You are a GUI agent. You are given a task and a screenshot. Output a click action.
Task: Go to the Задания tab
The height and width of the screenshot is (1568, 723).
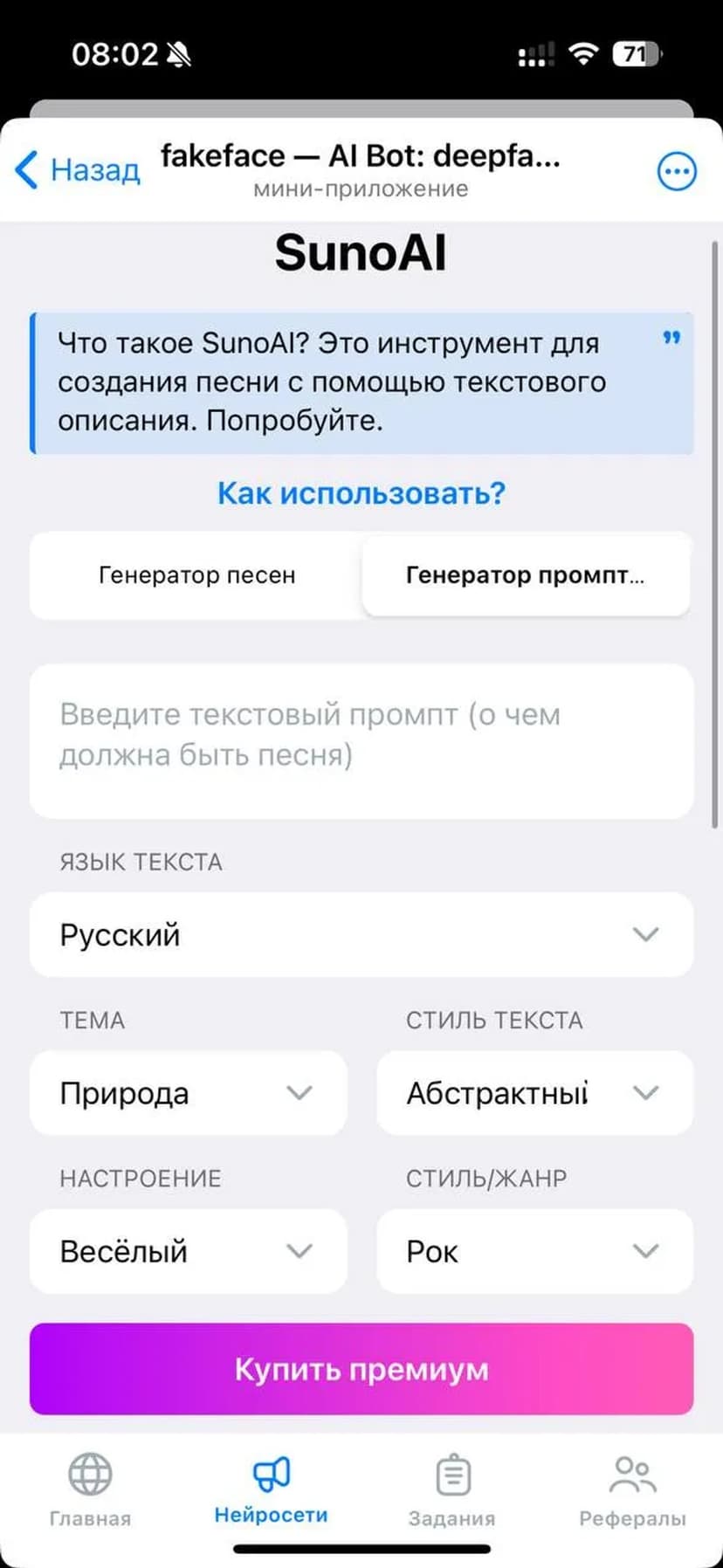tap(452, 1490)
